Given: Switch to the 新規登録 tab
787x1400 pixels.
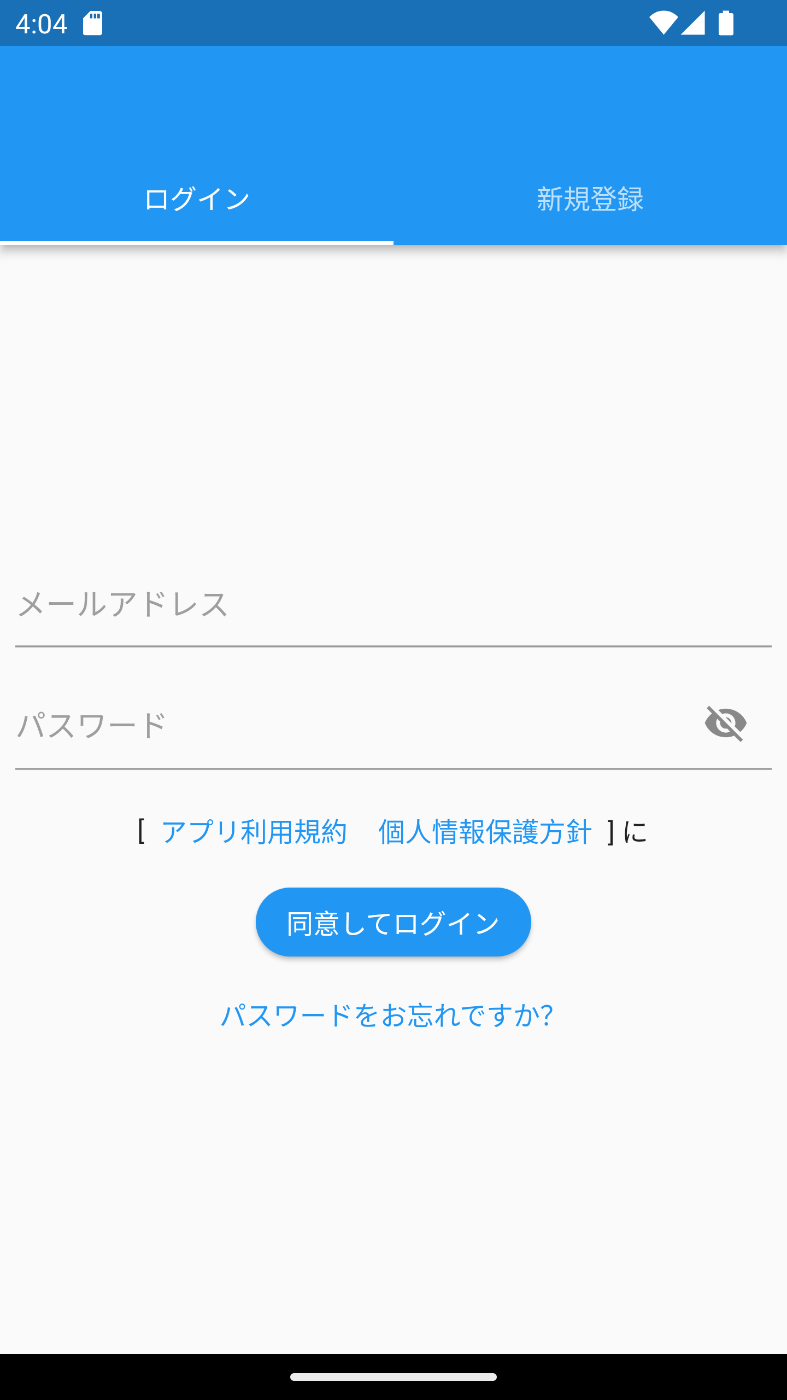Looking at the screenshot, I should 590,199.
